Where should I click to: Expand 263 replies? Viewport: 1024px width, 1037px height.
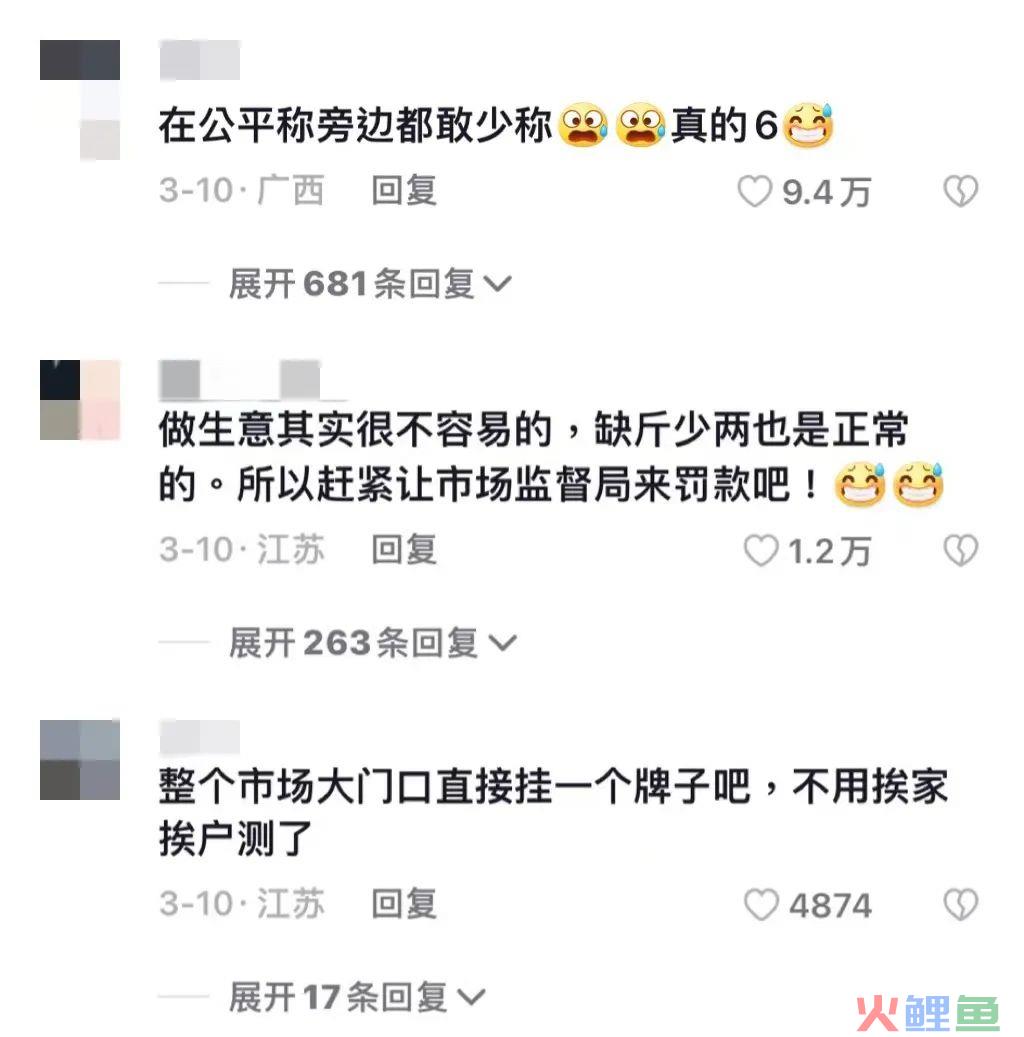372,643
